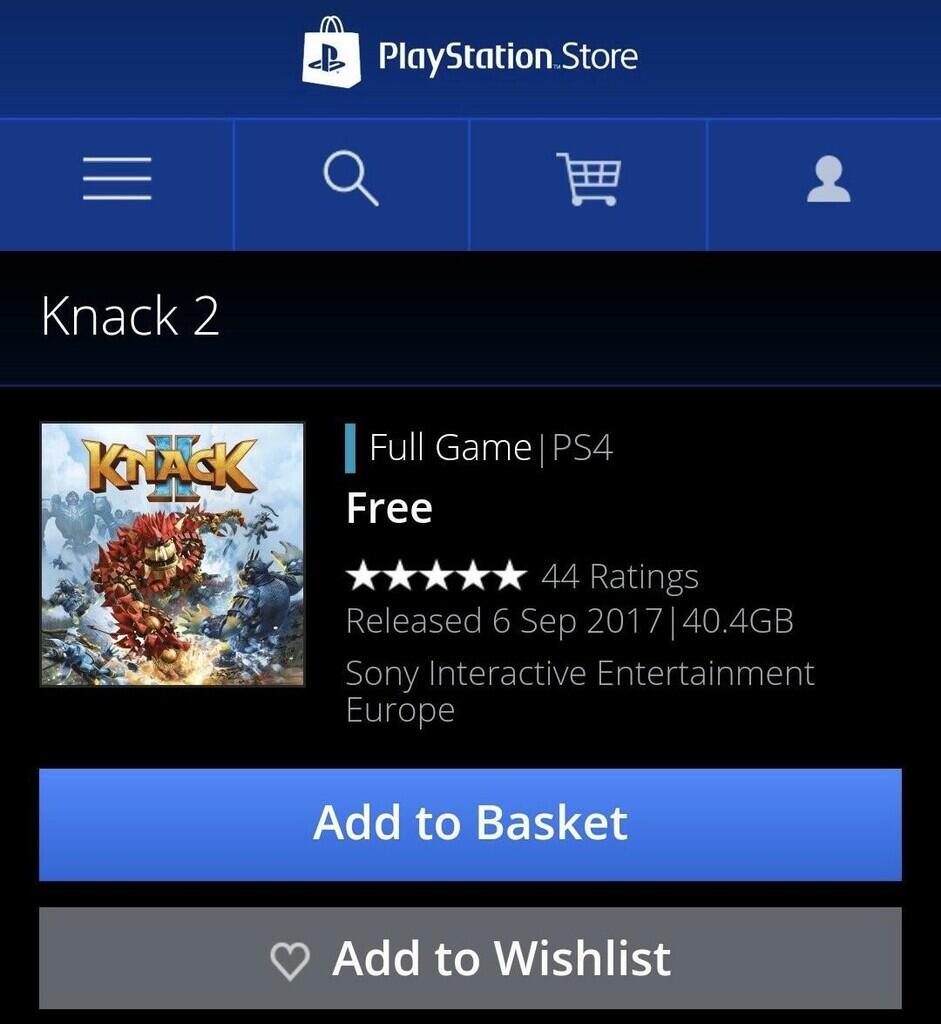Open the store search

351,181
